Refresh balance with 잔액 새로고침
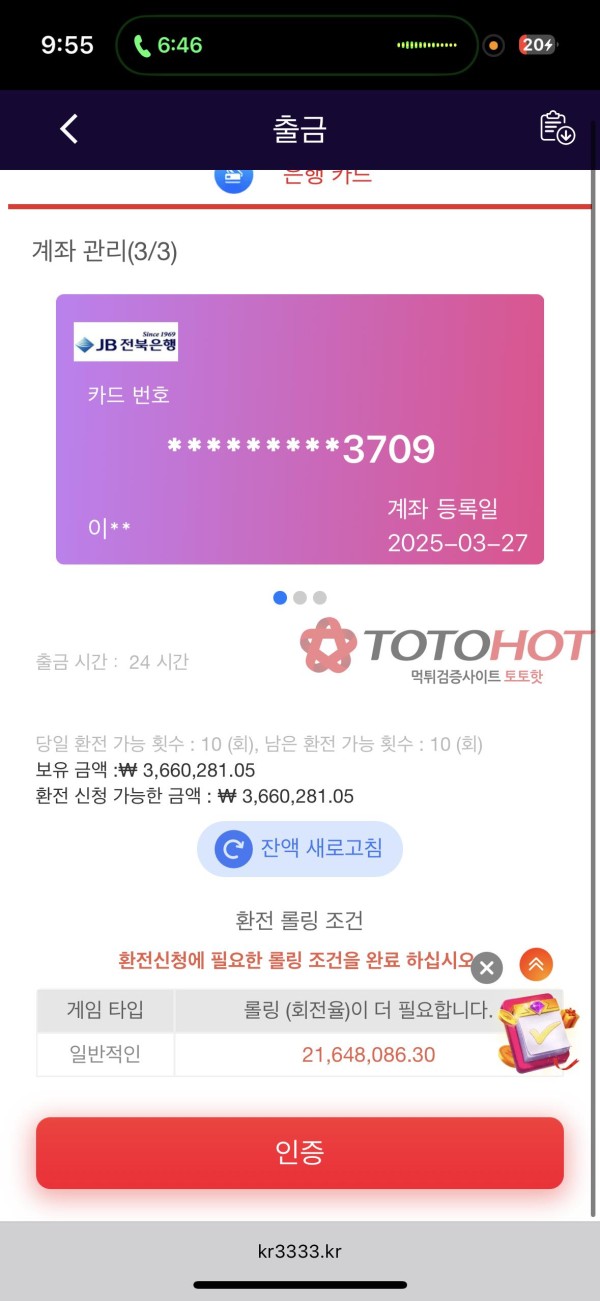 pos(300,849)
